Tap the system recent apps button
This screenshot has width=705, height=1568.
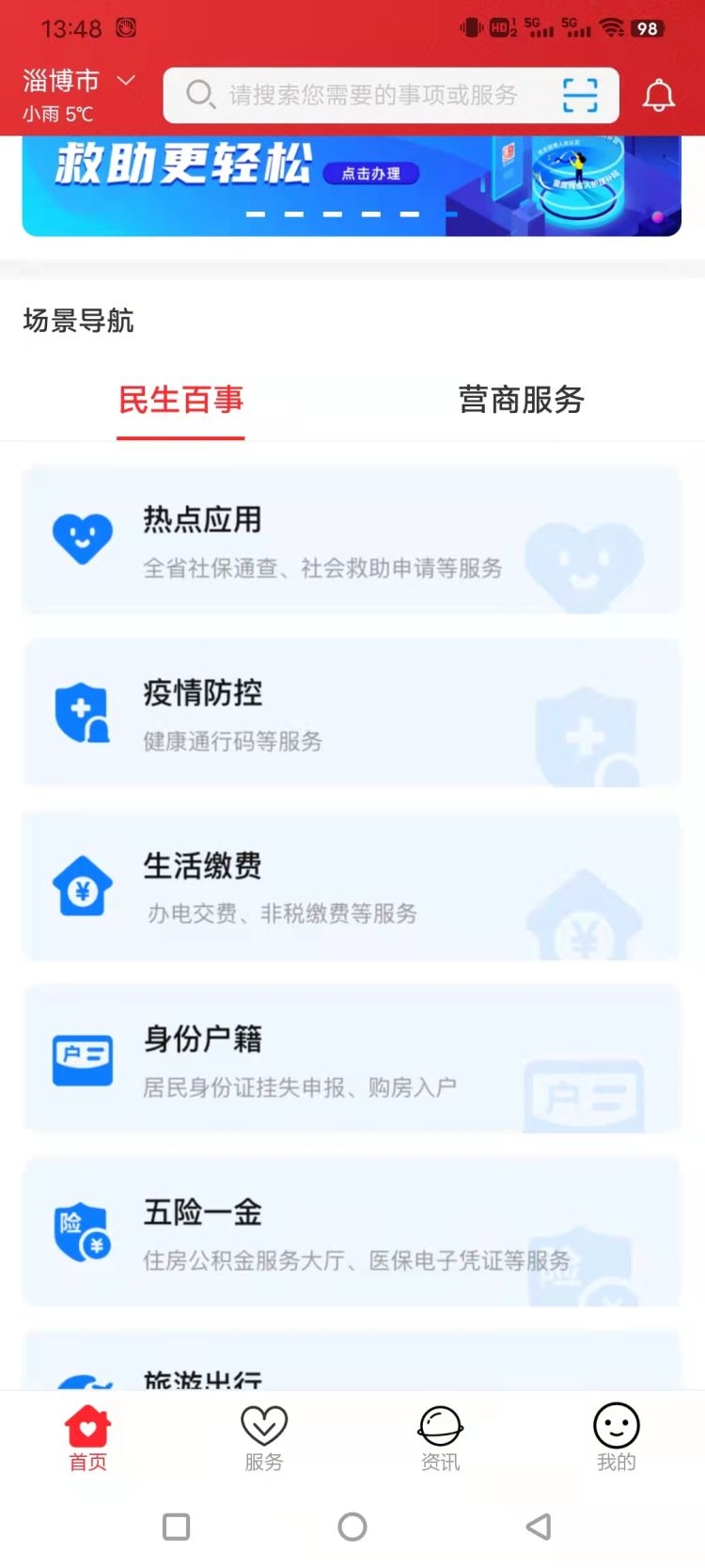pos(176,1527)
